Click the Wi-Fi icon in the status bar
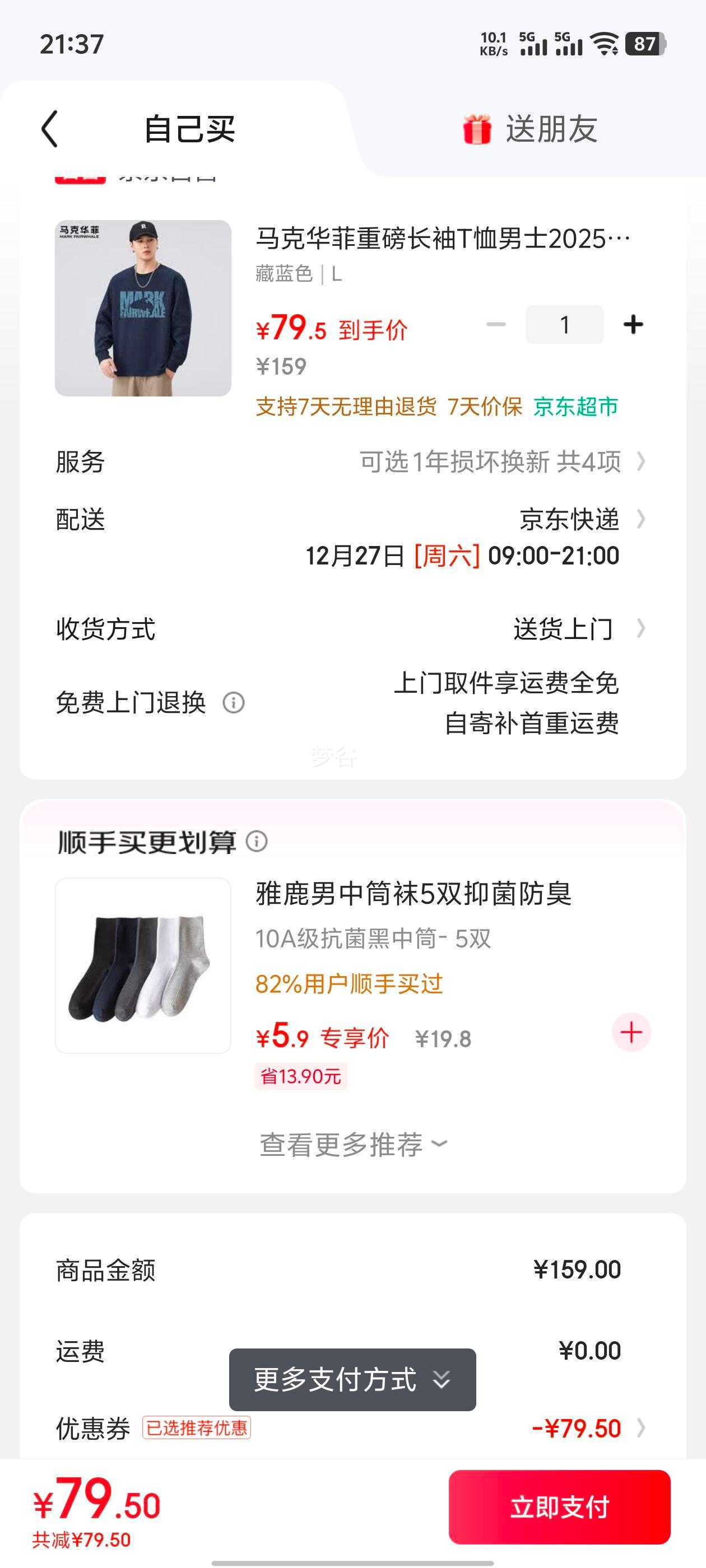Screen dimensions: 706x1568 tap(602, 44)
